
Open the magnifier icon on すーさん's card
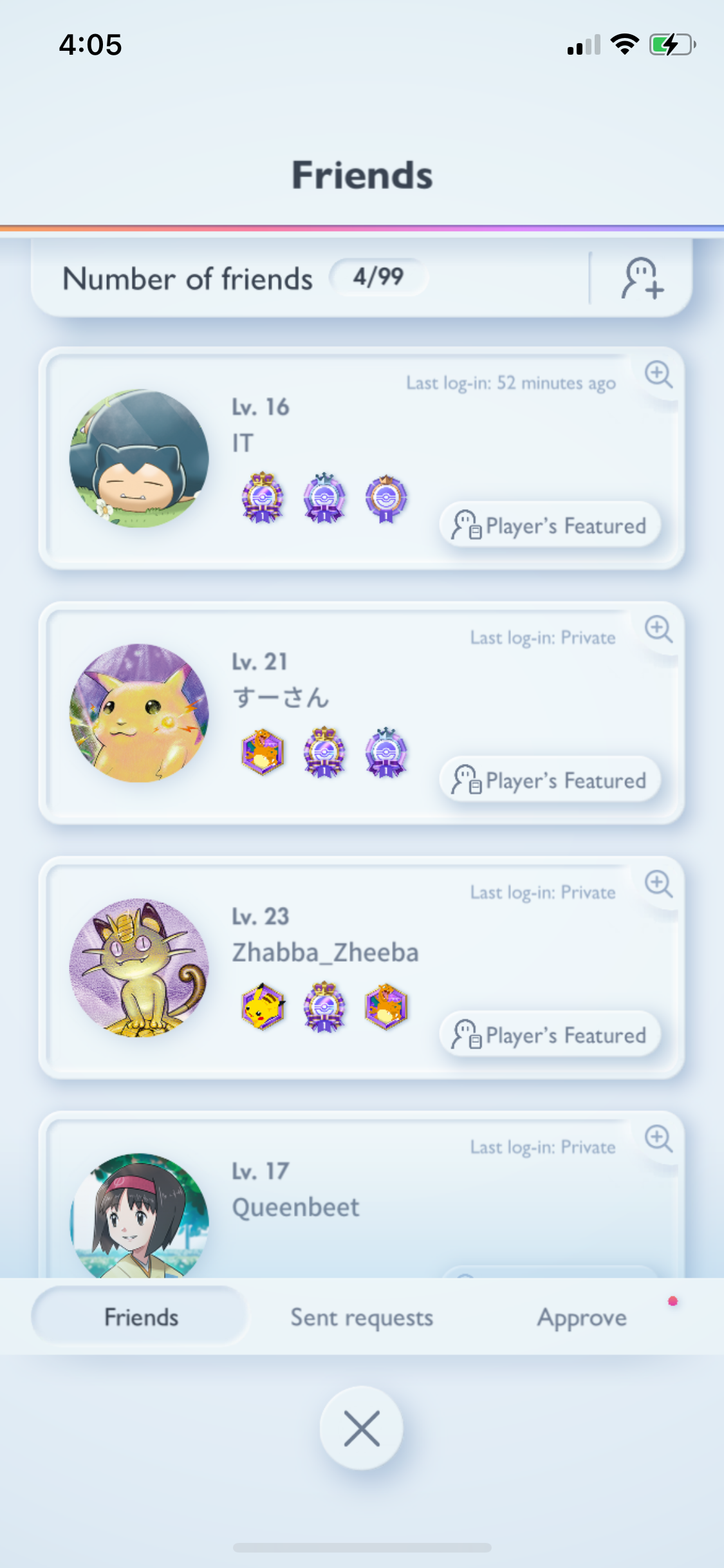658,629
